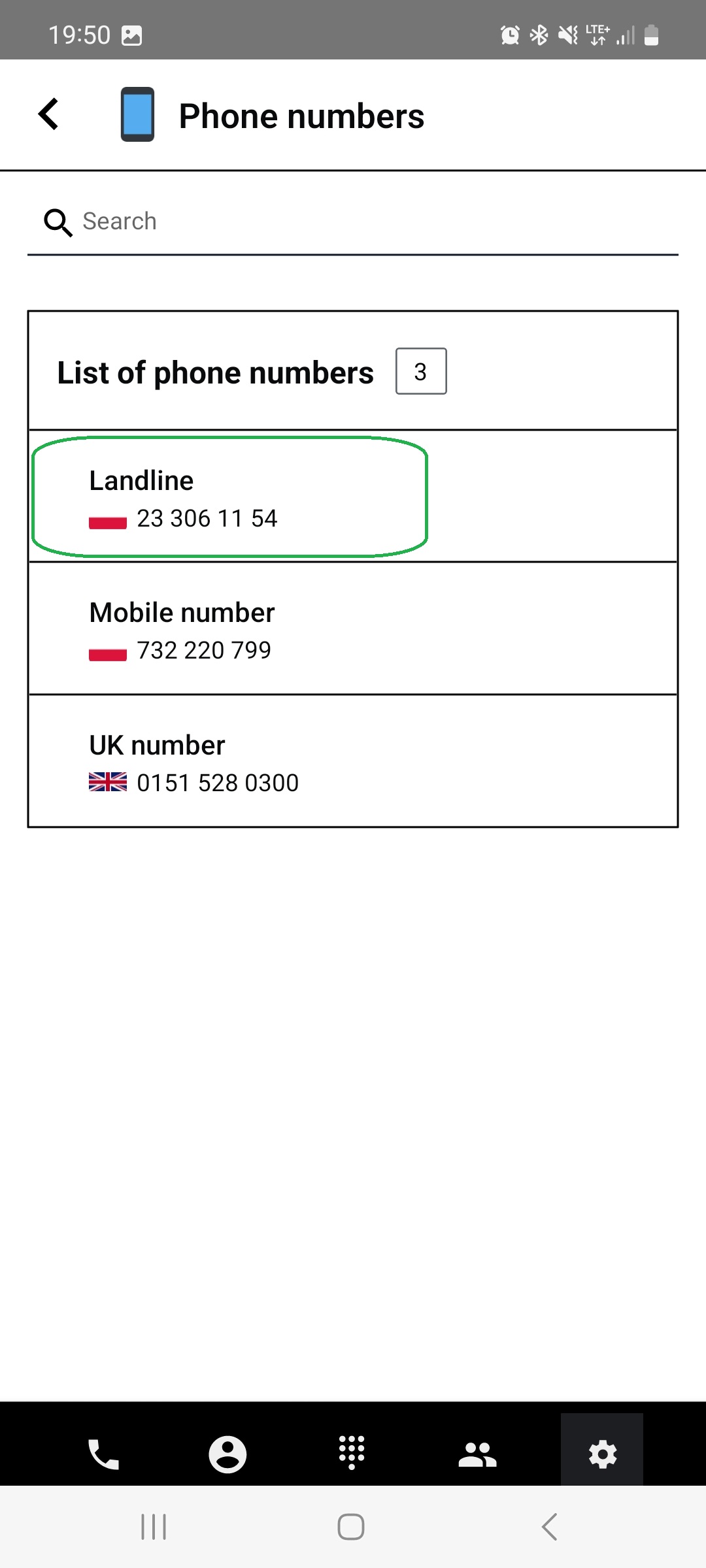Open the settings gear tab

click(x=602, y=1454)
